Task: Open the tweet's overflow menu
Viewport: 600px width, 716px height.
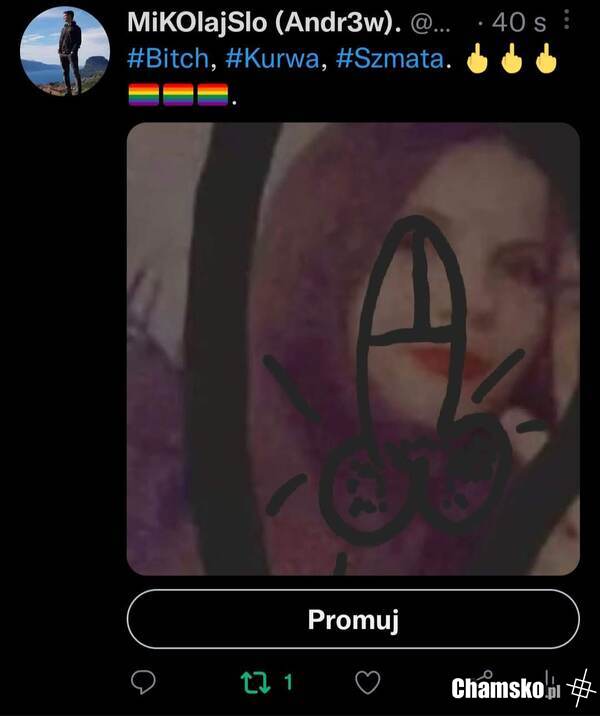Action: point(567,20)
